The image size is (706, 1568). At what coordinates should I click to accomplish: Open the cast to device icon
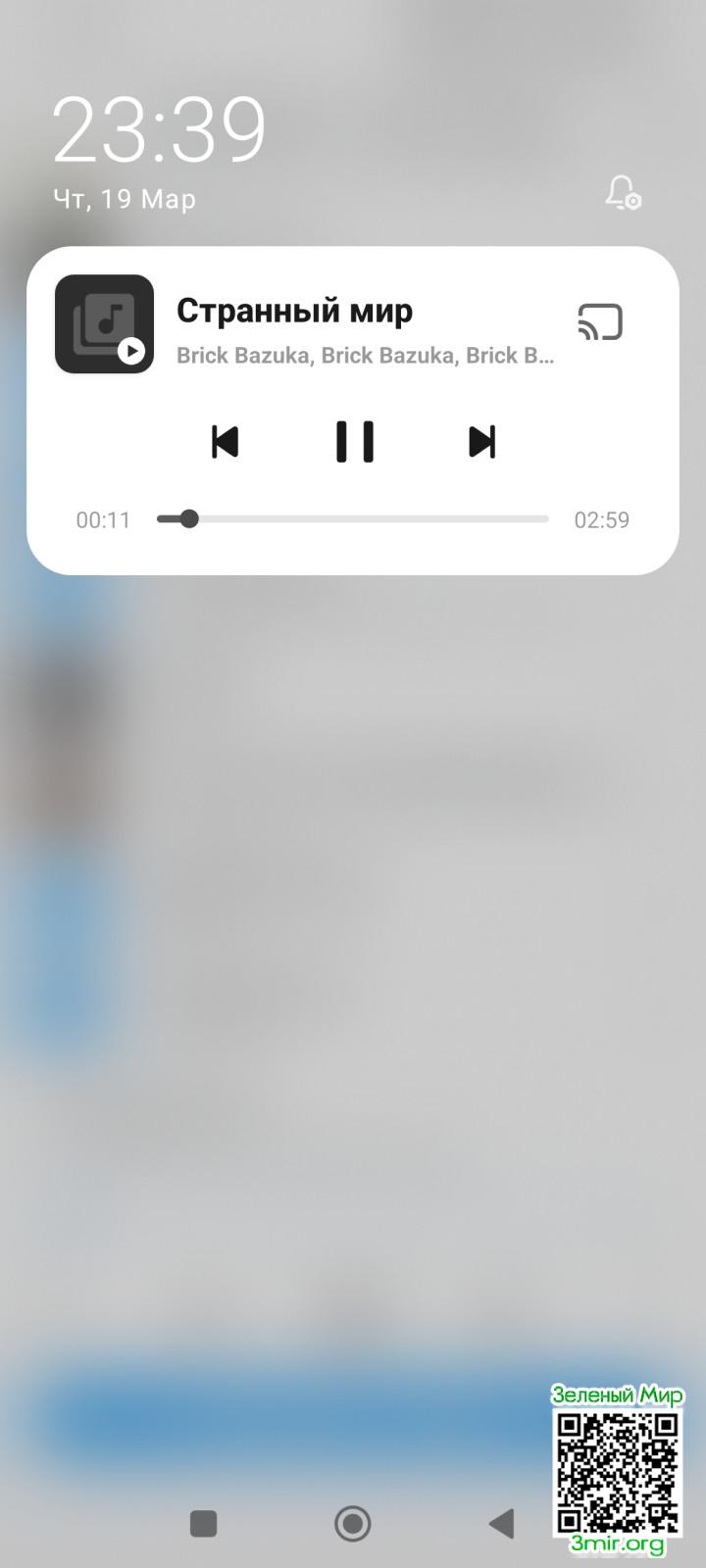click(x=600, y=322)
